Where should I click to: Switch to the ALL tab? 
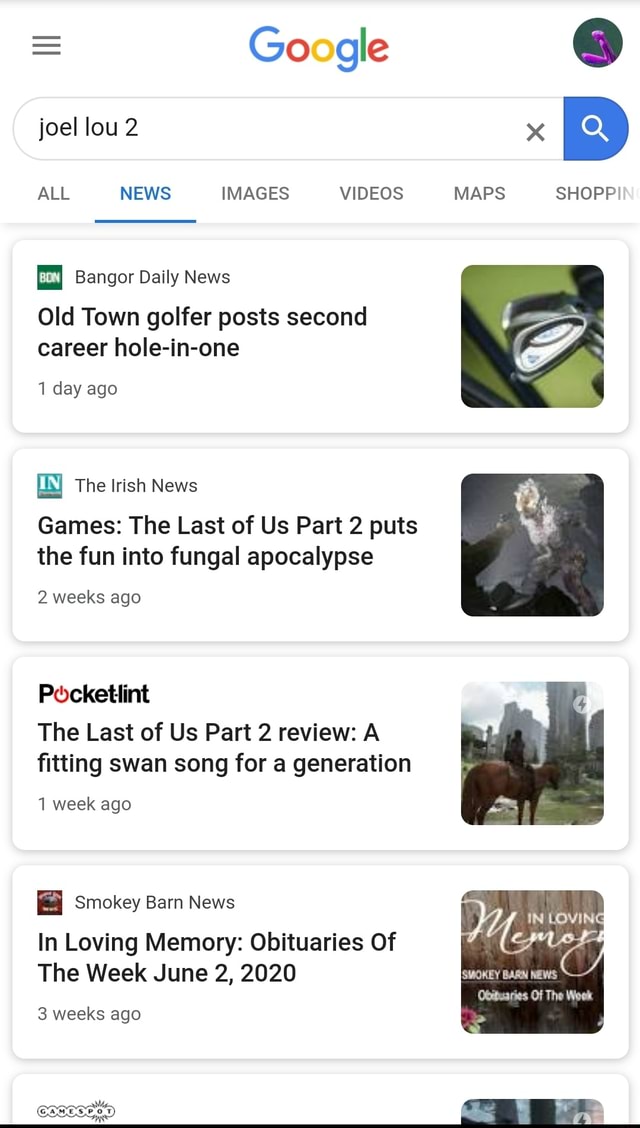[53, 194]
